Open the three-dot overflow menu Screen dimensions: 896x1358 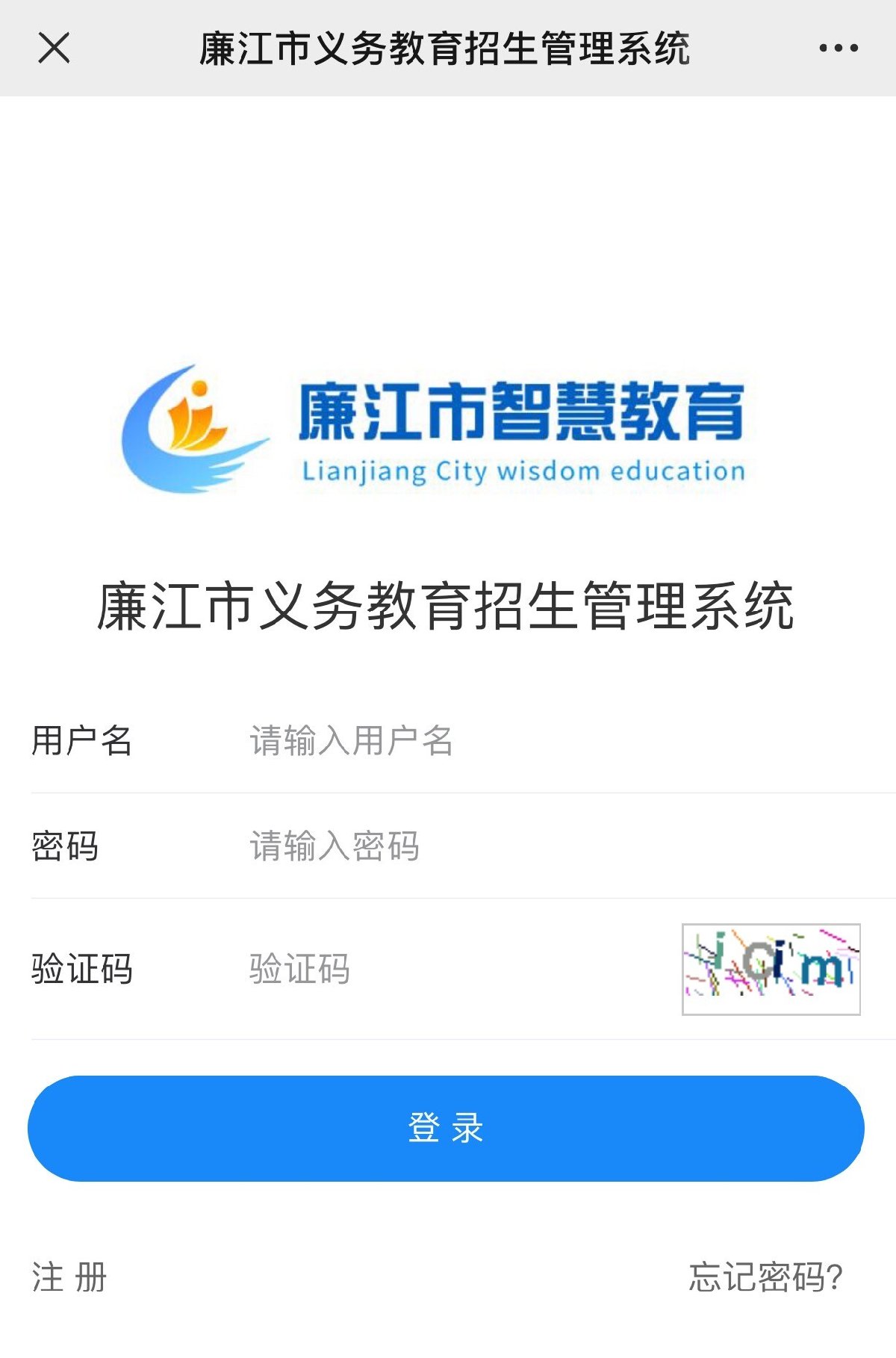pyautogui.click(x=838, y=49)
